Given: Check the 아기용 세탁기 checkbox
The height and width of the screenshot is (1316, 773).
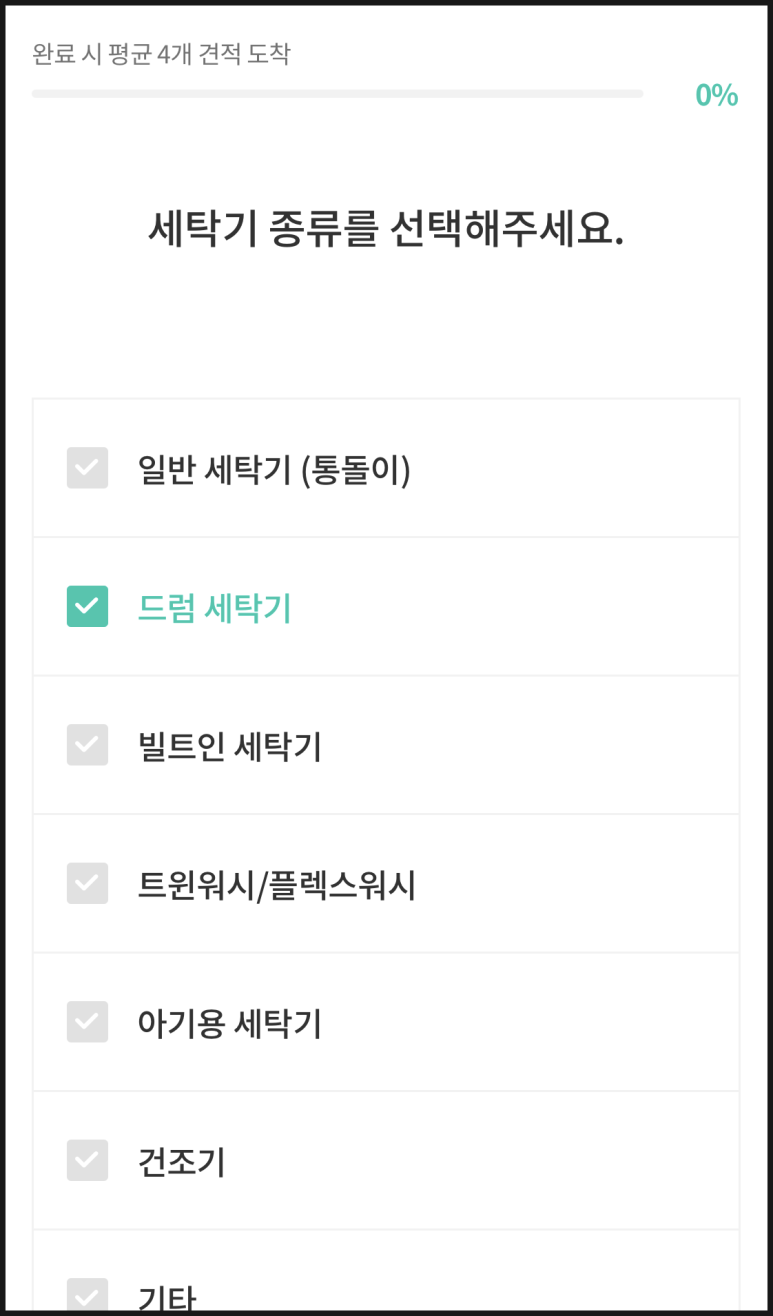Looking at the screenshot, I should [x=87, y=1022].
